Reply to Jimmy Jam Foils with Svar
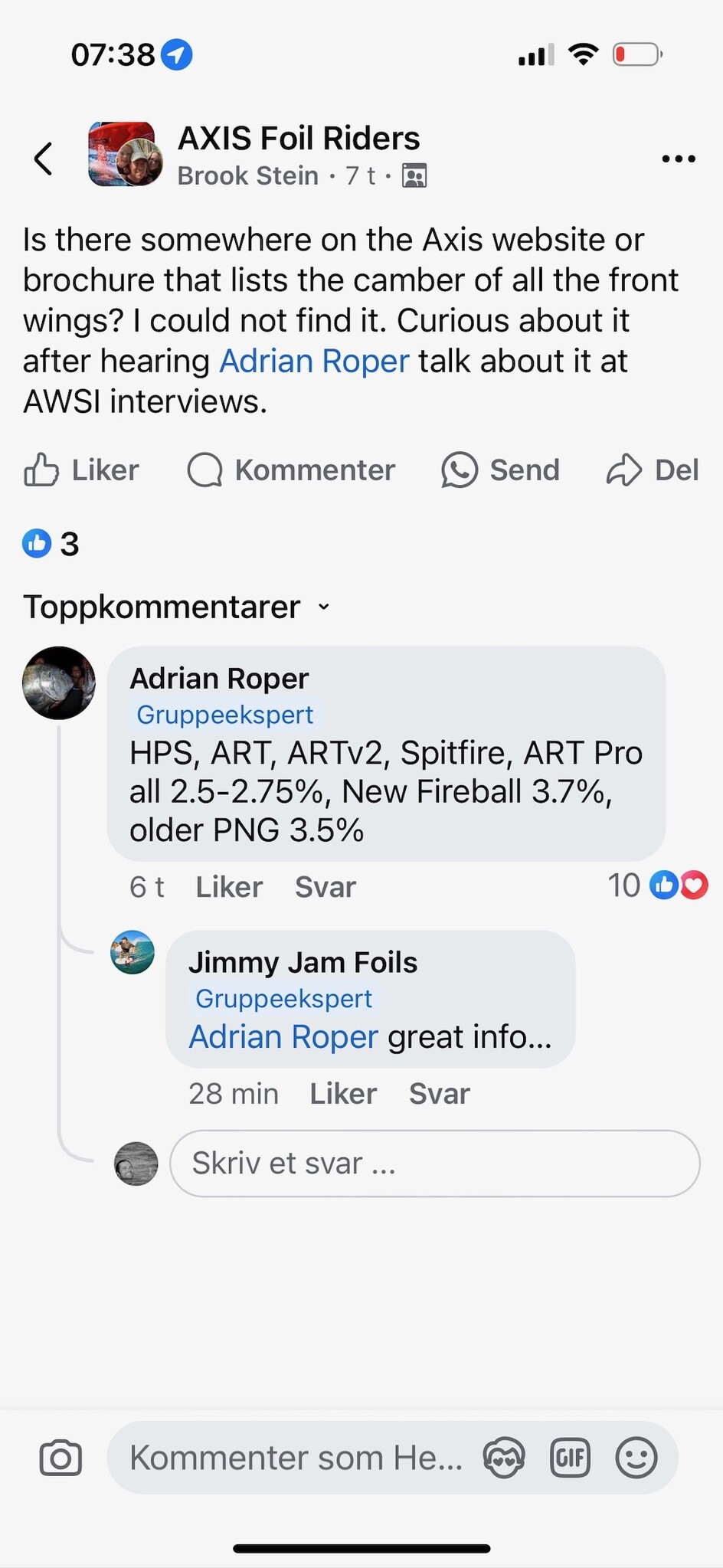This screenshot has width=723, height=1568. tap(439, 1094)
